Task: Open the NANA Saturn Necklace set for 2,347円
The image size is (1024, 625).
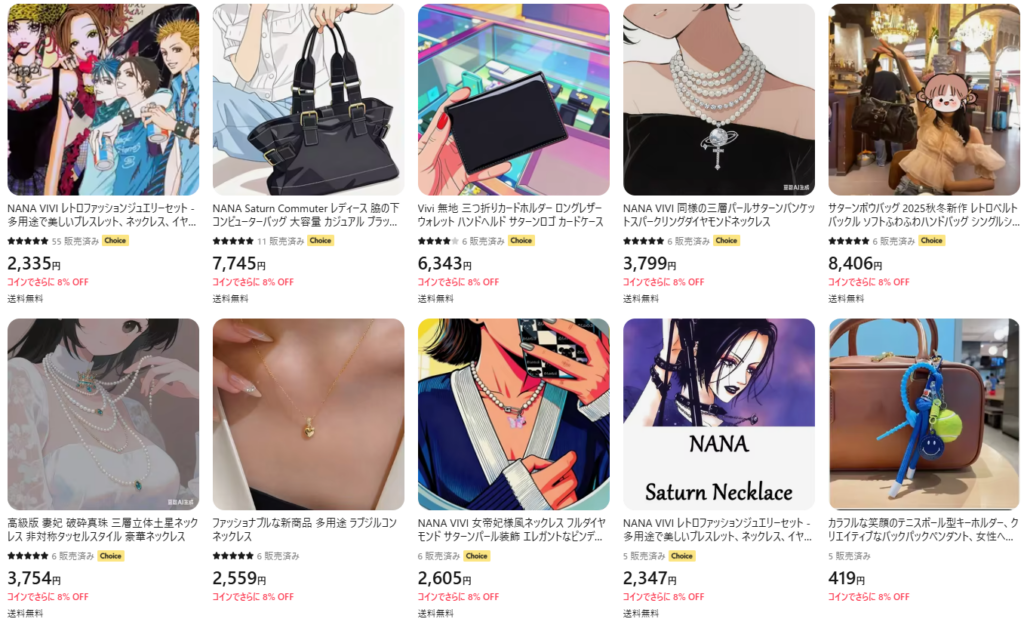Action: (x=718, y=414)
